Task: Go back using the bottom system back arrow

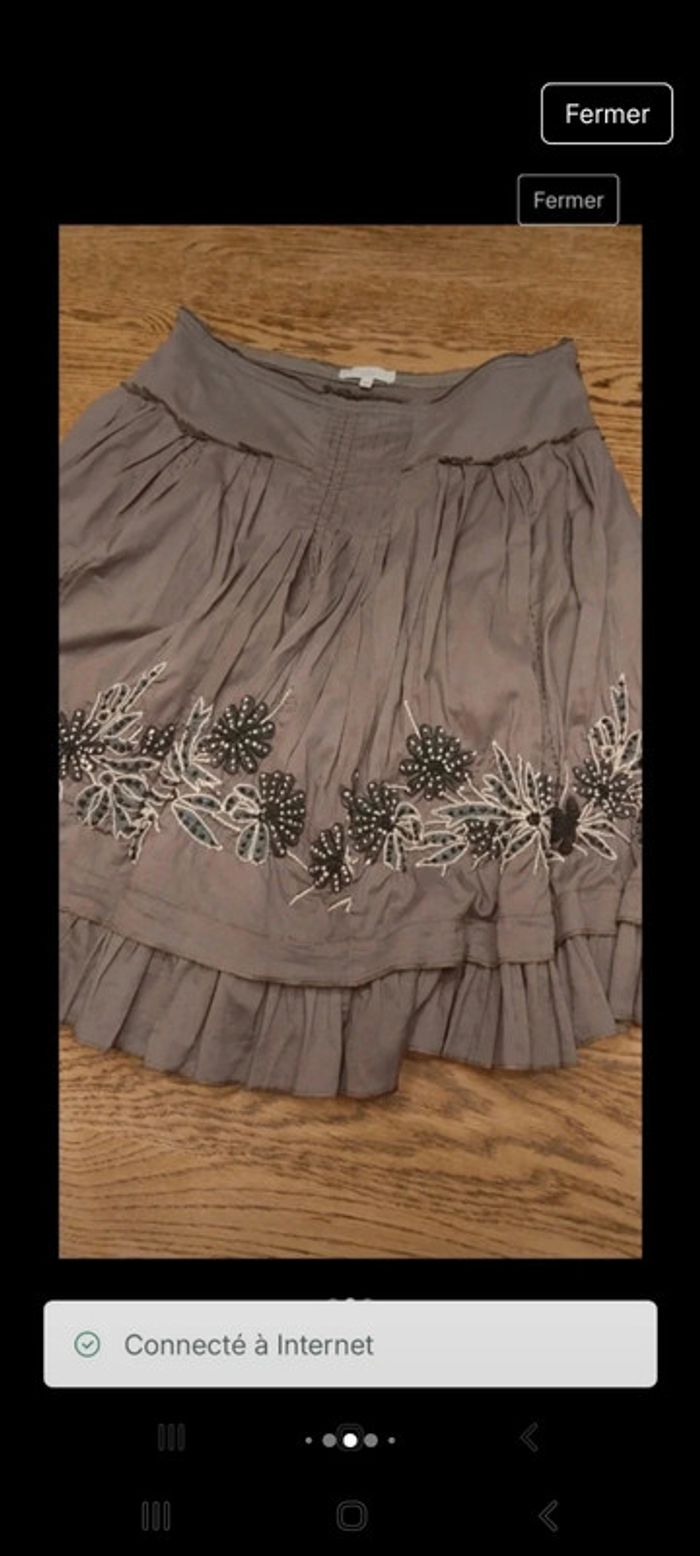Action: coord(548,1516)
